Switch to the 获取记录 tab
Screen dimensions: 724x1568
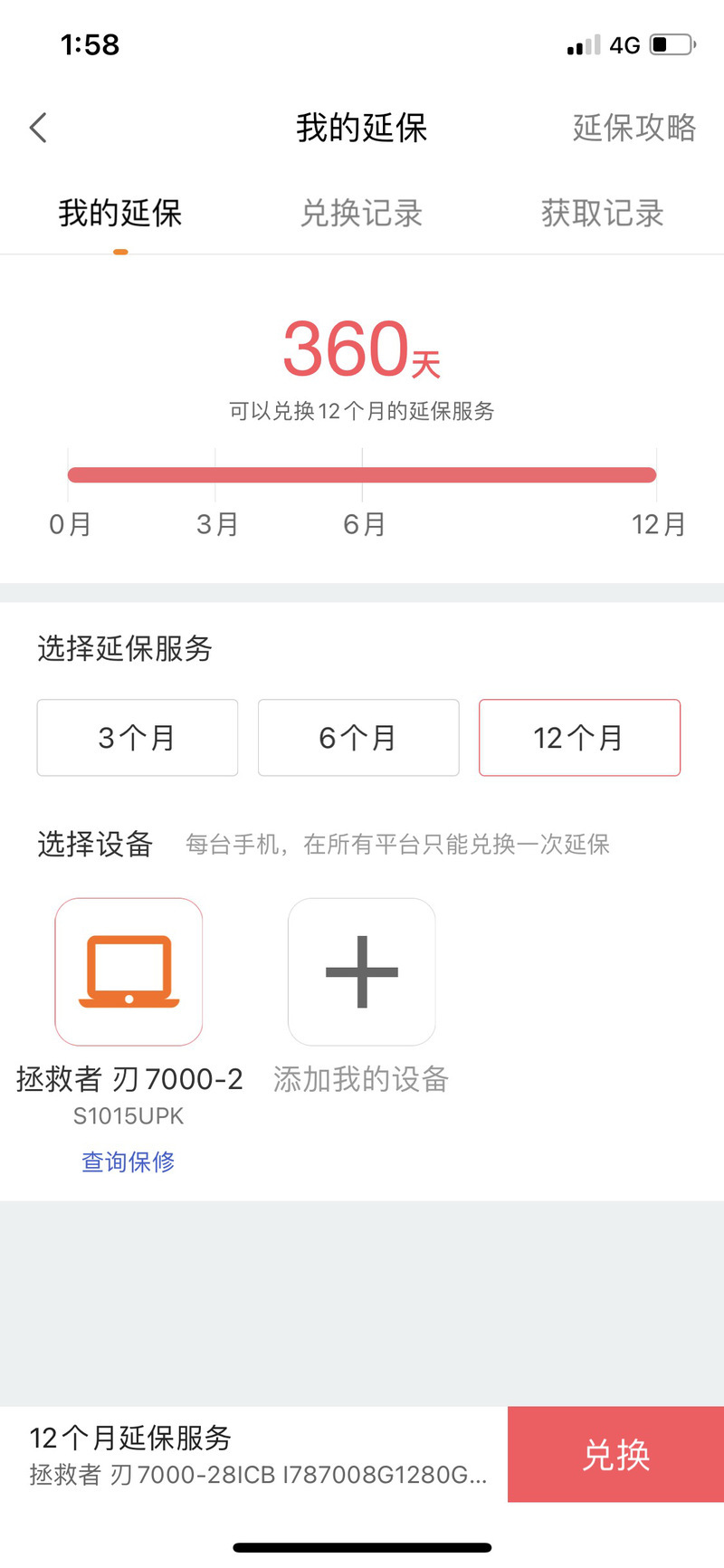603,214
